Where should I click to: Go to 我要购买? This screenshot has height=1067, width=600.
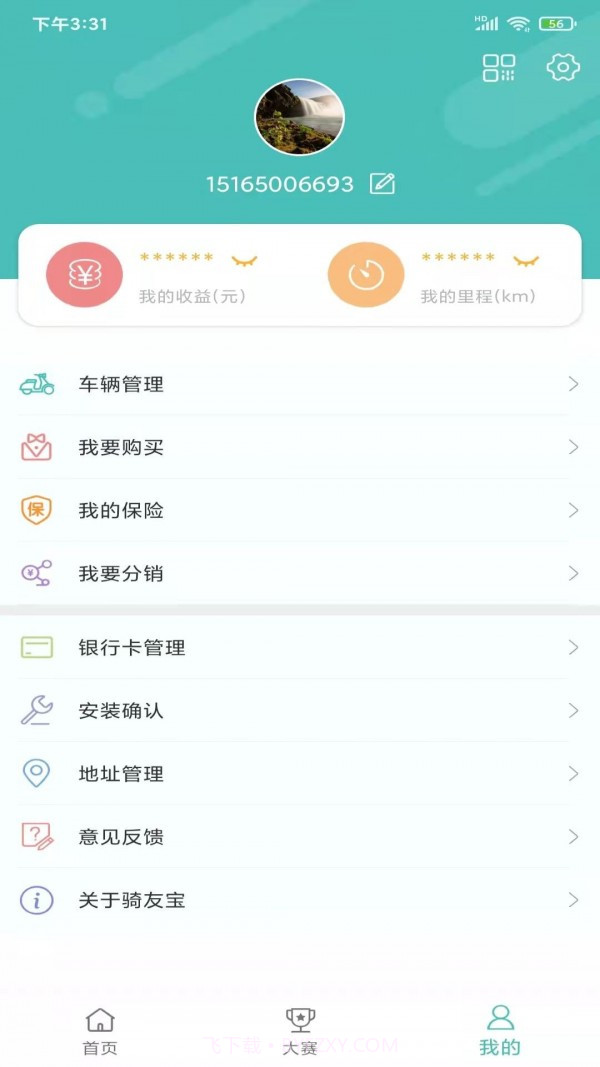click(x=300, y=447)
